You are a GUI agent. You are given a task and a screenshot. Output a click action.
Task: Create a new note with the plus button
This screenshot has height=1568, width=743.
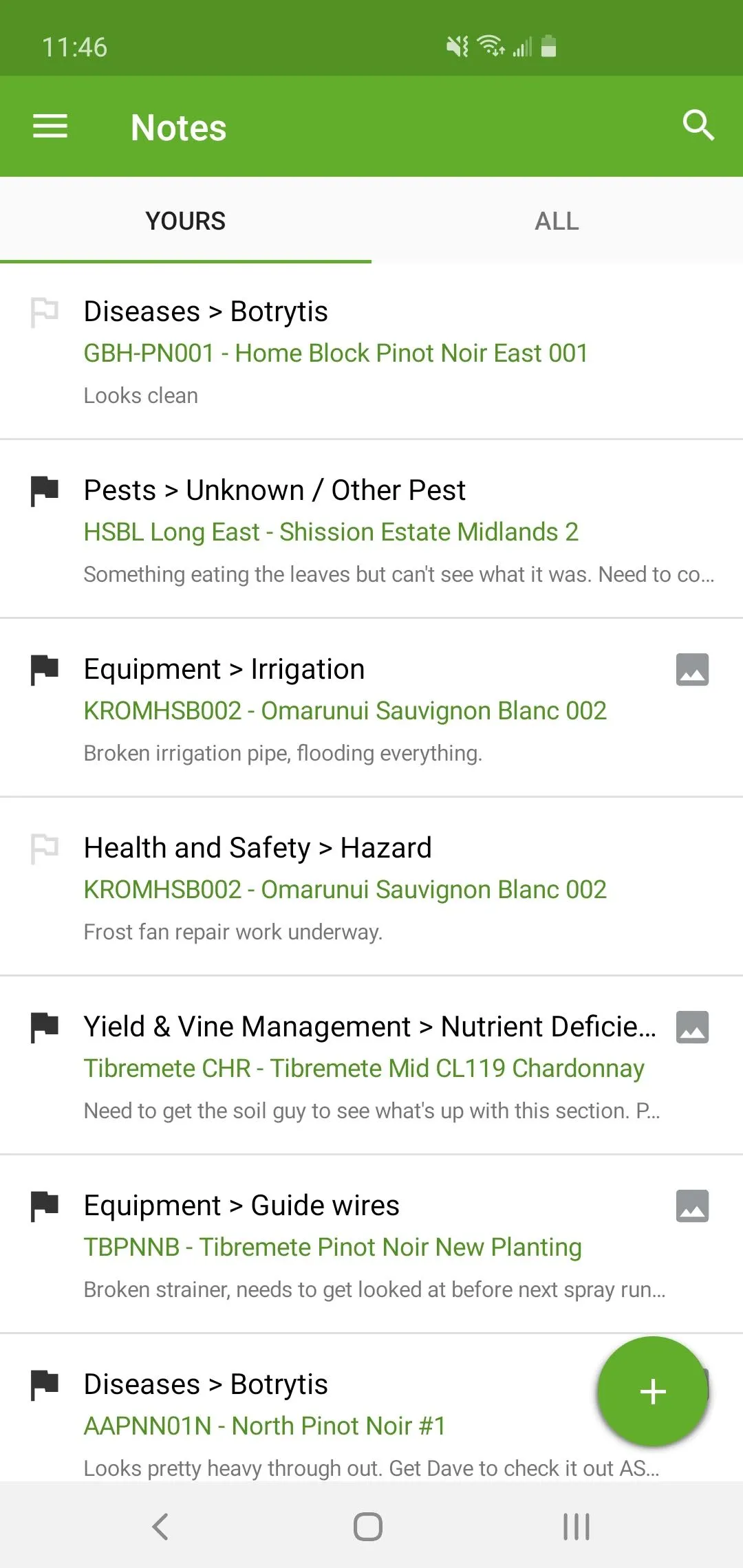point(652,1391)
